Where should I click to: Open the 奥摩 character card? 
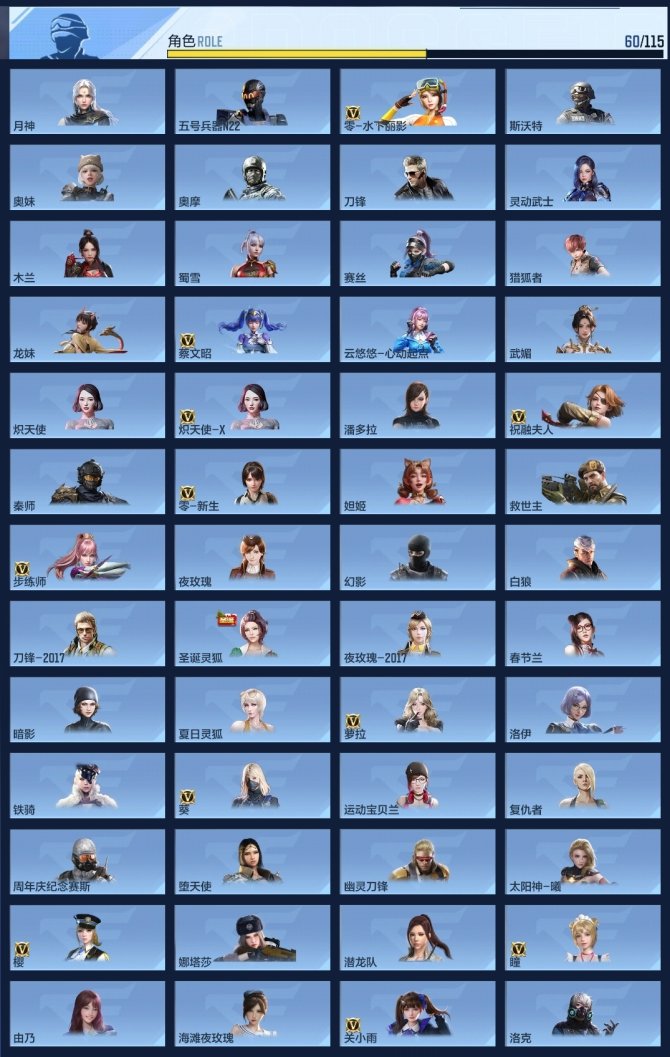tap(252, 177)
